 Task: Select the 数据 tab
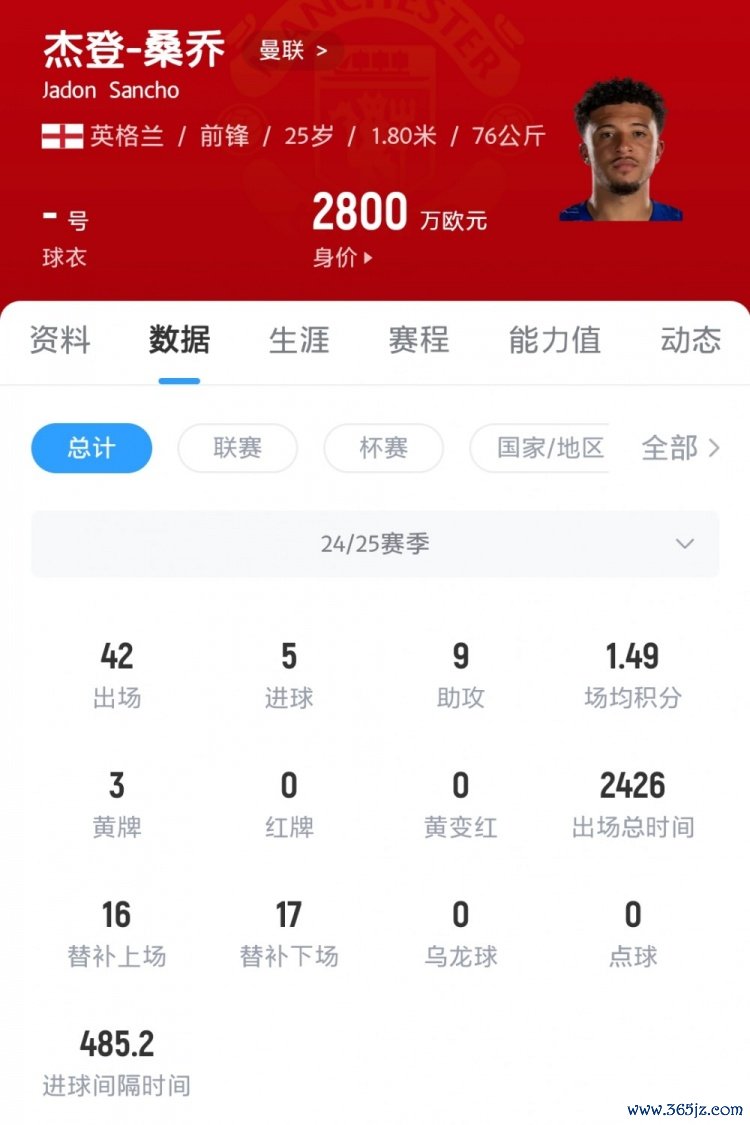180,340
